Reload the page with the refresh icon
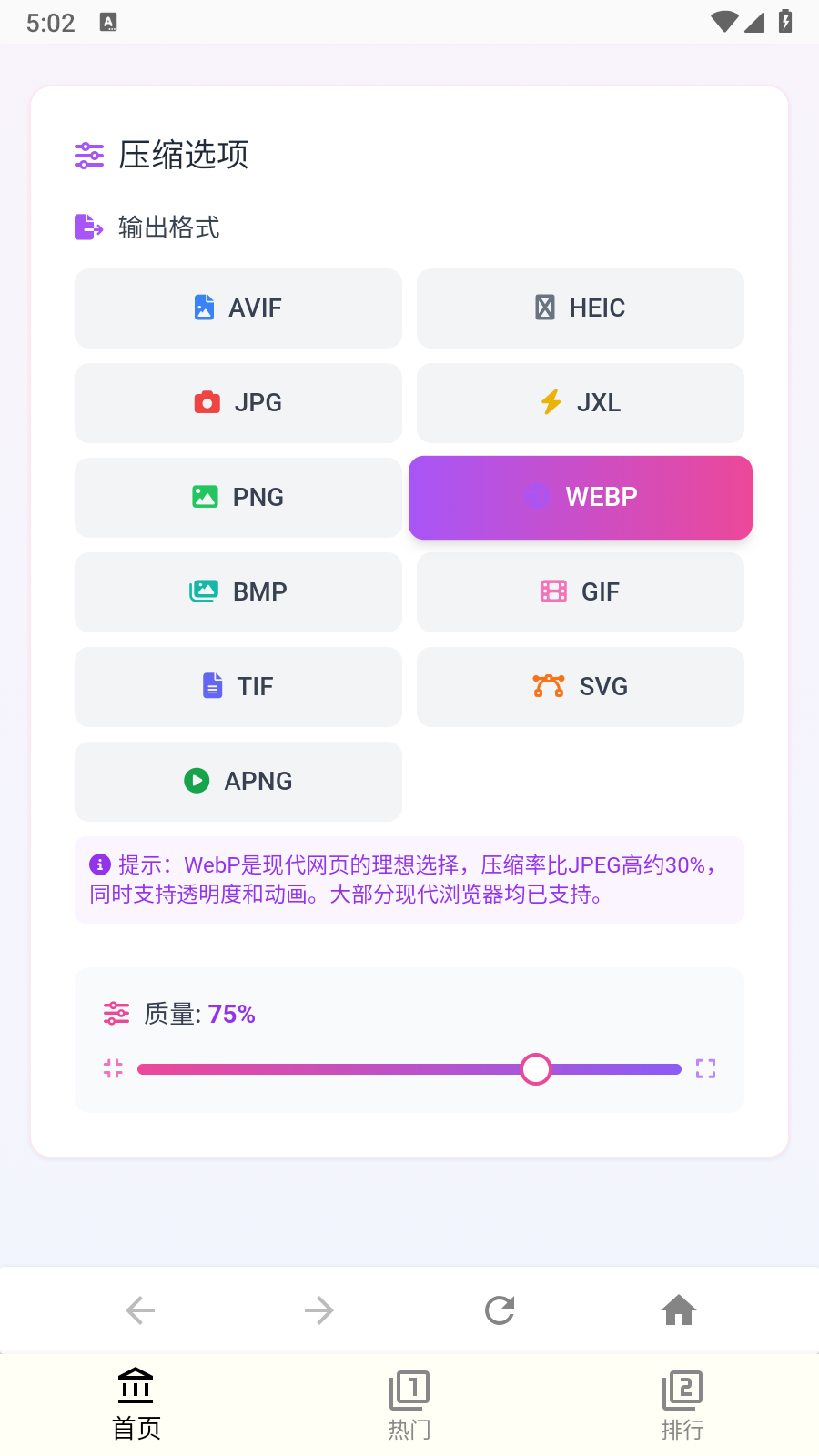The width and height of the screenshot is (819, 1456). coord(500,1310)
